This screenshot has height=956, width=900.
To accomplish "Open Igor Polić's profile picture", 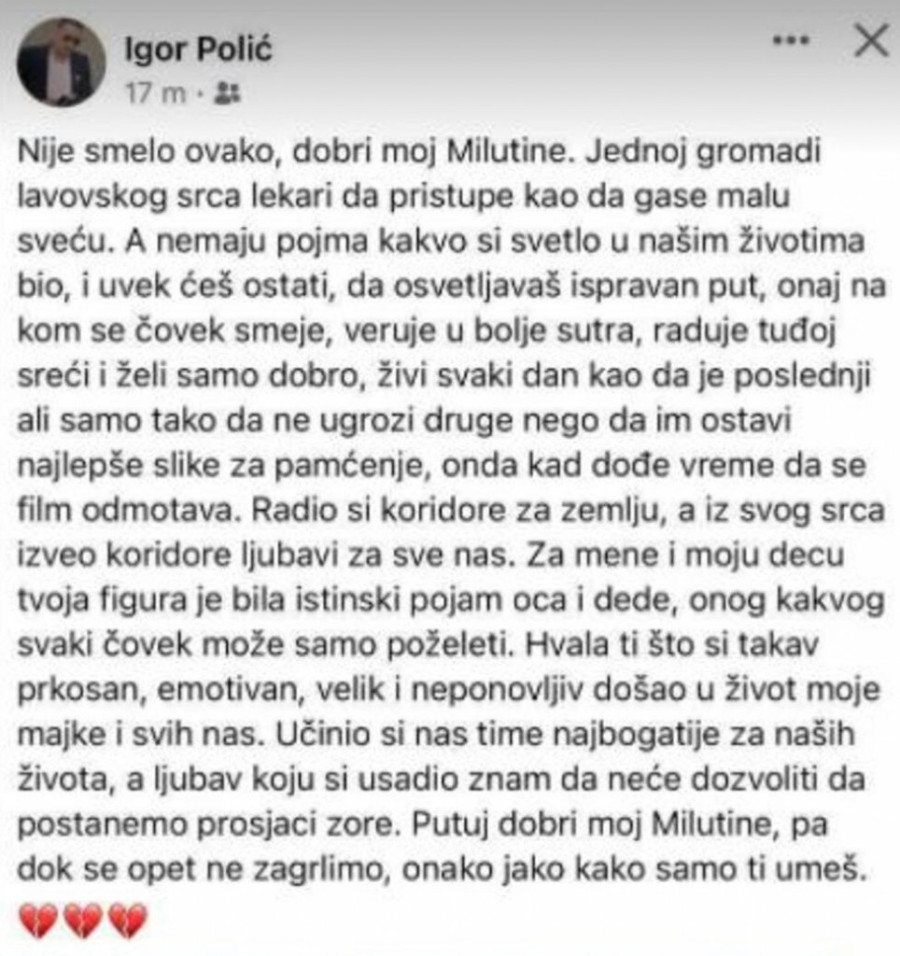I will tap(61, 61).
